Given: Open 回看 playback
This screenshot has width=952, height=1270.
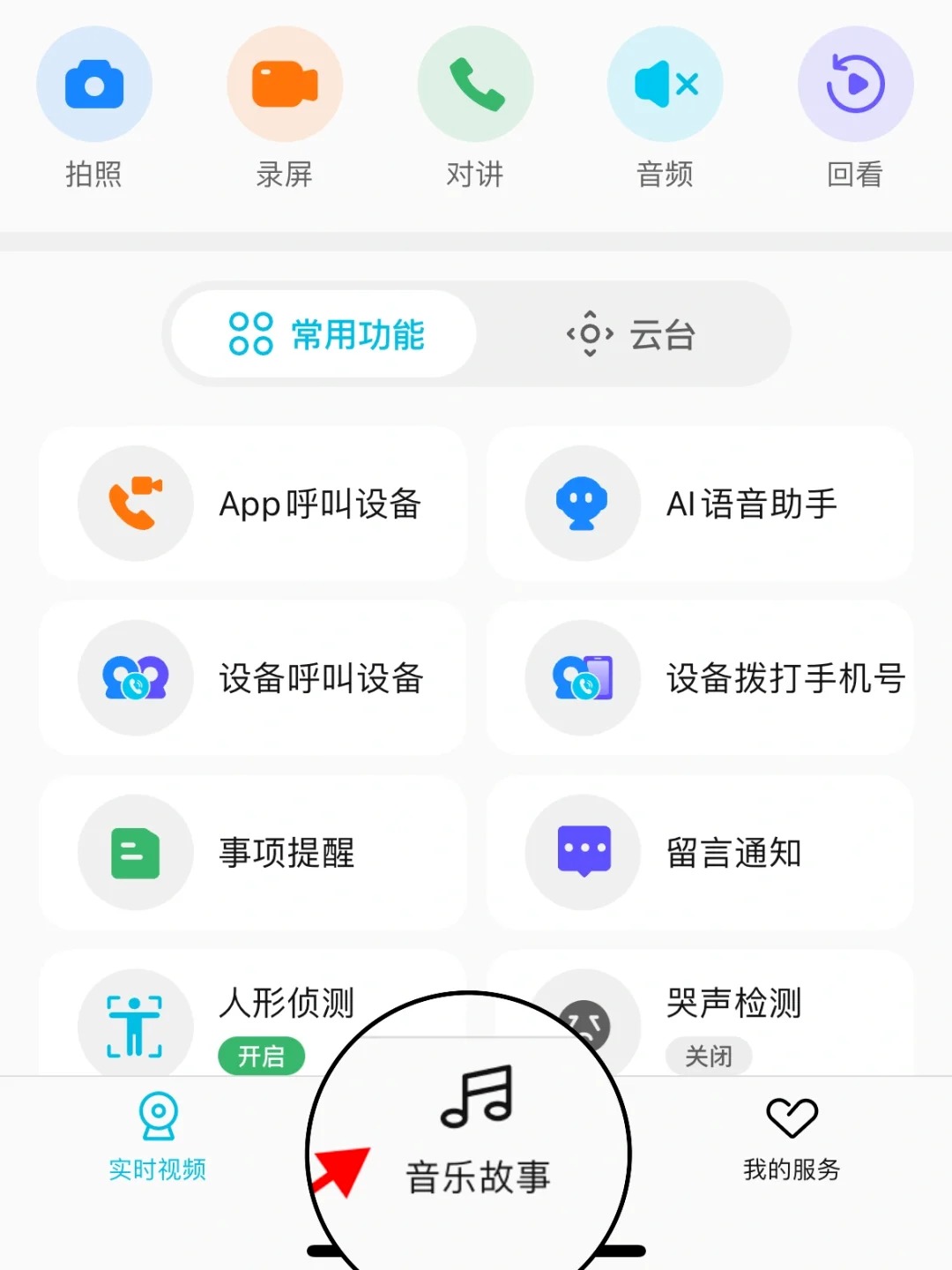Looking at the screenshot, I should coord(855,85).
